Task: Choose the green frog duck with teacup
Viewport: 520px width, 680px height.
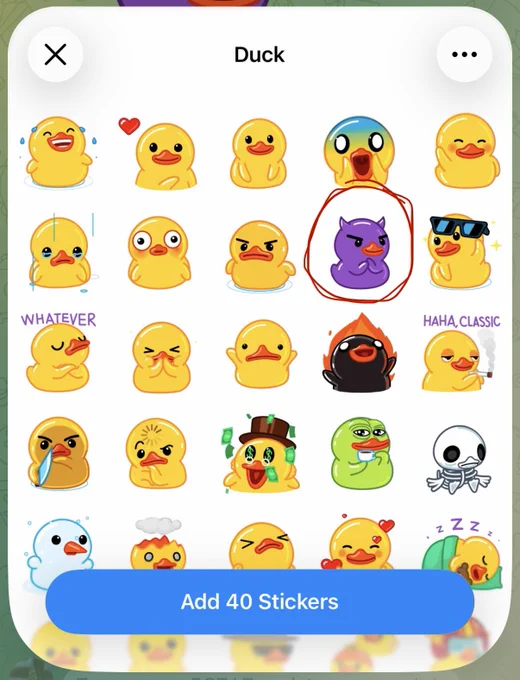Action: click(x=362, y=453)
